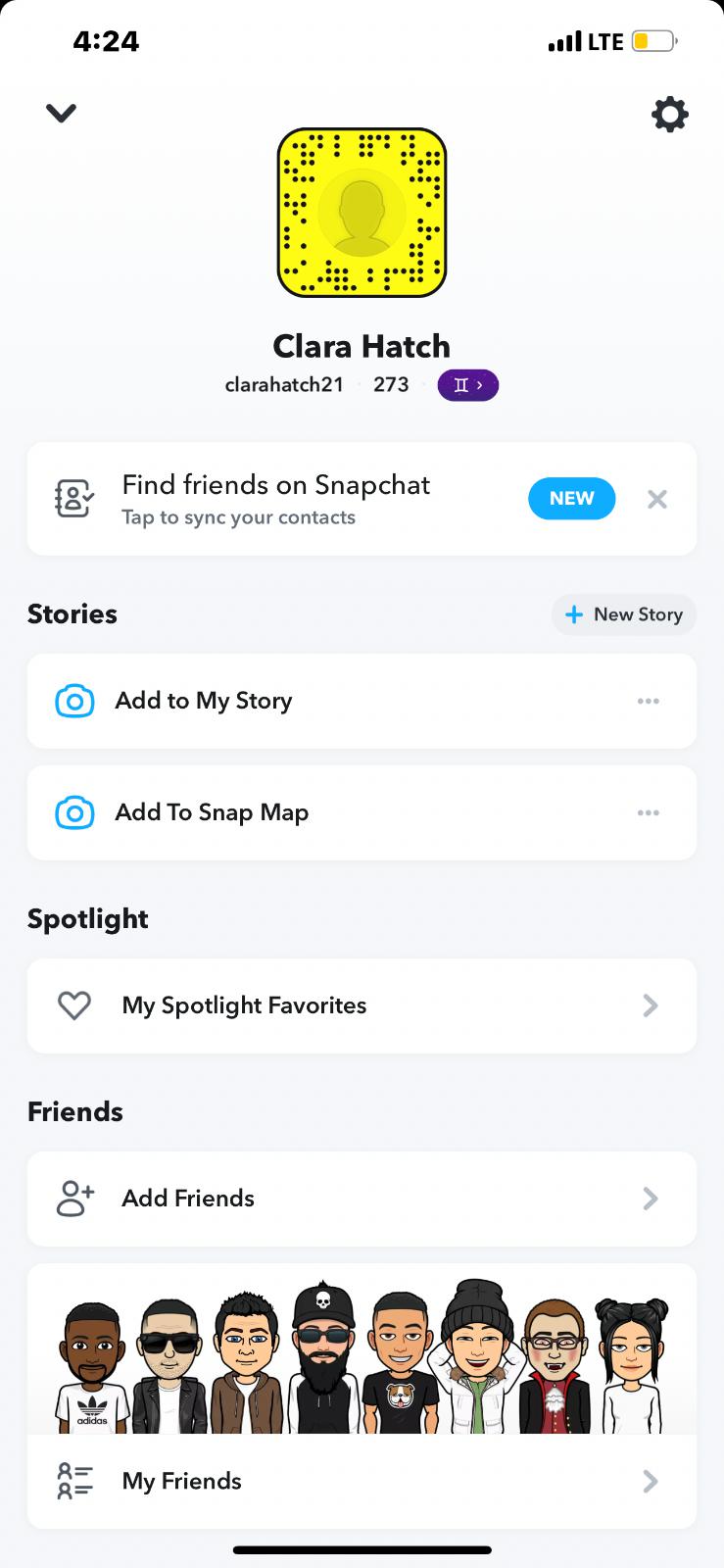Select Add to My Story
This screenshot has height=1568, width=724.
tap(204, 701)
